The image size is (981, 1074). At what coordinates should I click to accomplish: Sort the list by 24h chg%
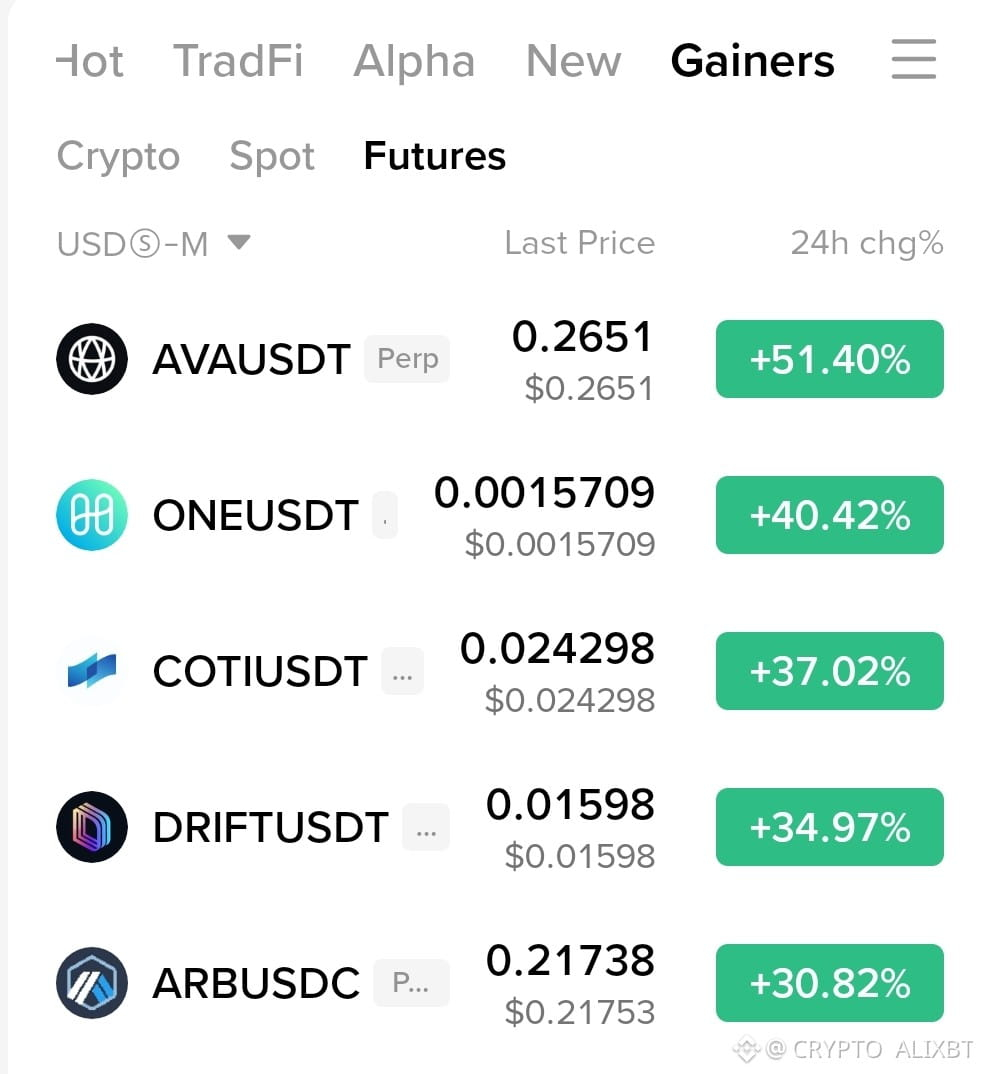867,243
